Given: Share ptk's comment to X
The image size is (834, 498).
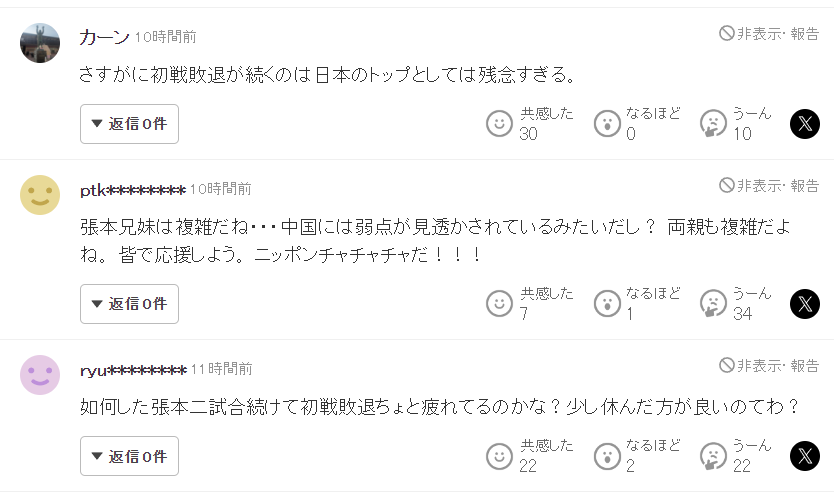Looking at the screenshot, I should 805,303.
